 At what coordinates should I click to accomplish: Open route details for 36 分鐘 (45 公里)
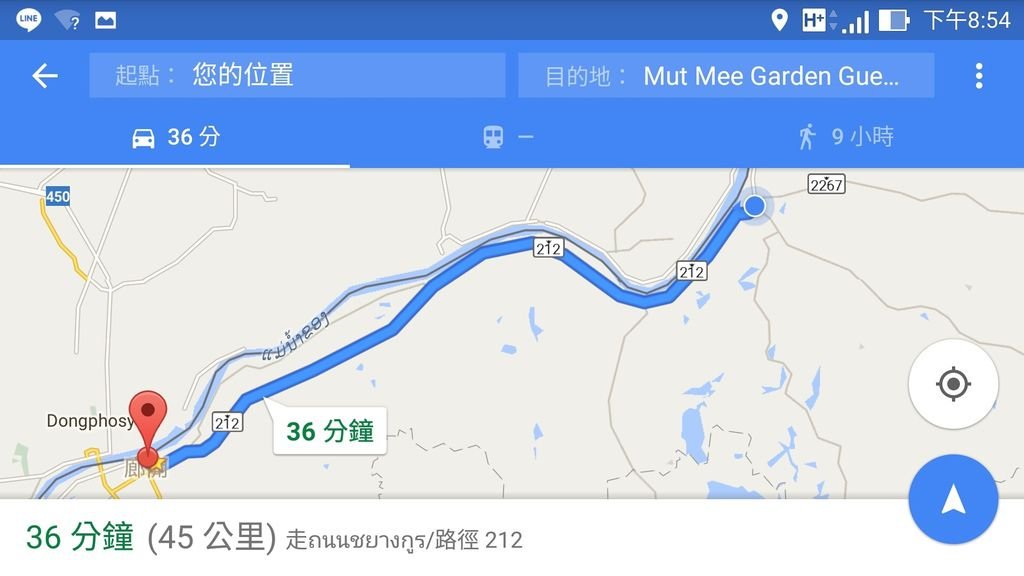coord(274,539)
